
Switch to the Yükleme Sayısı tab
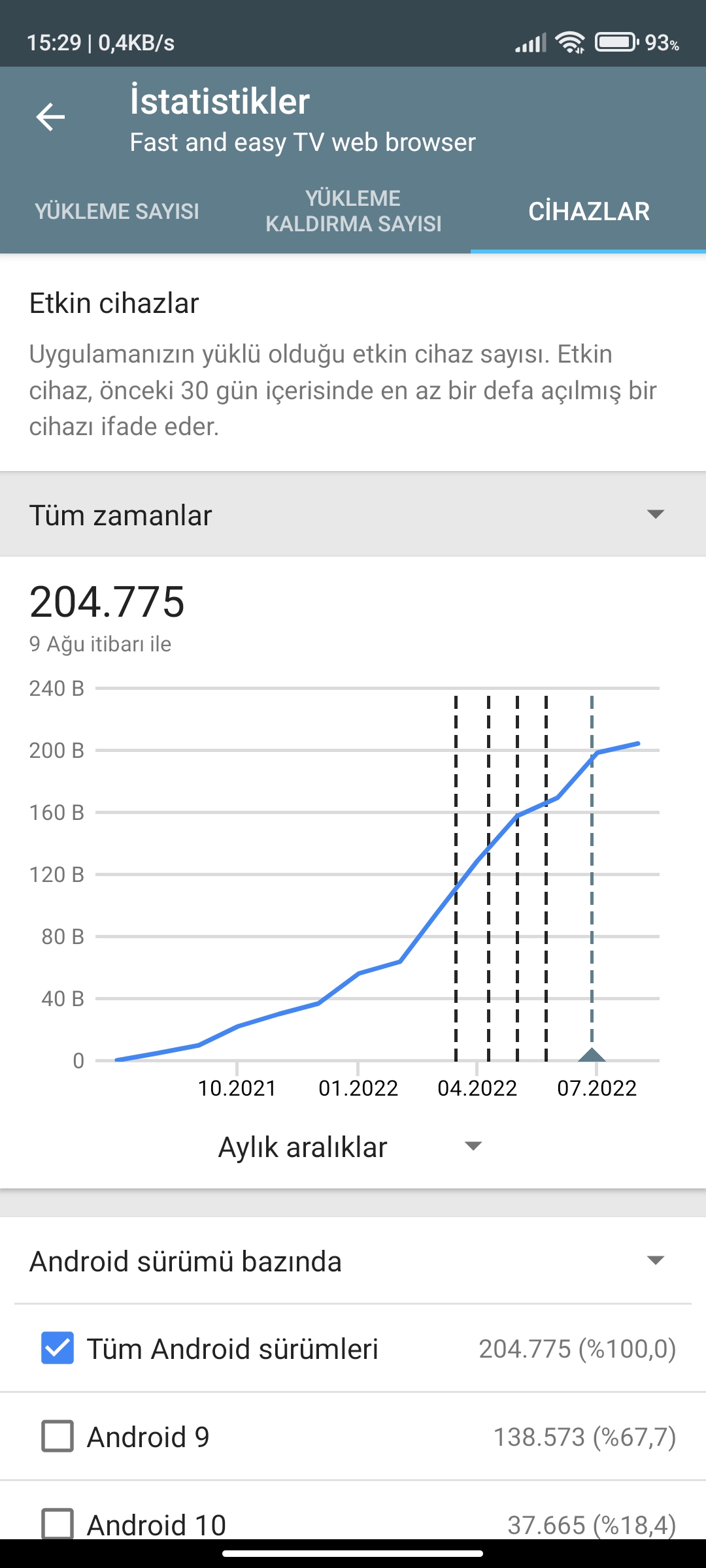(x=117, y=212)
